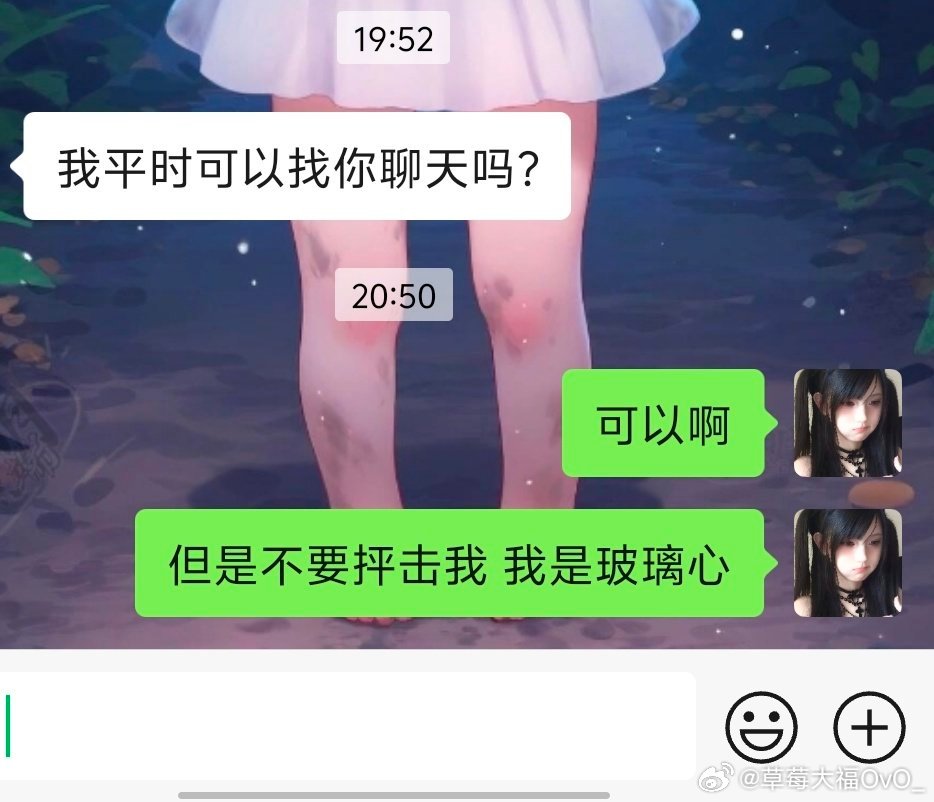Screen dimensions: 934x802
Task: Focus the message text input field
Action: click(350, 726)
